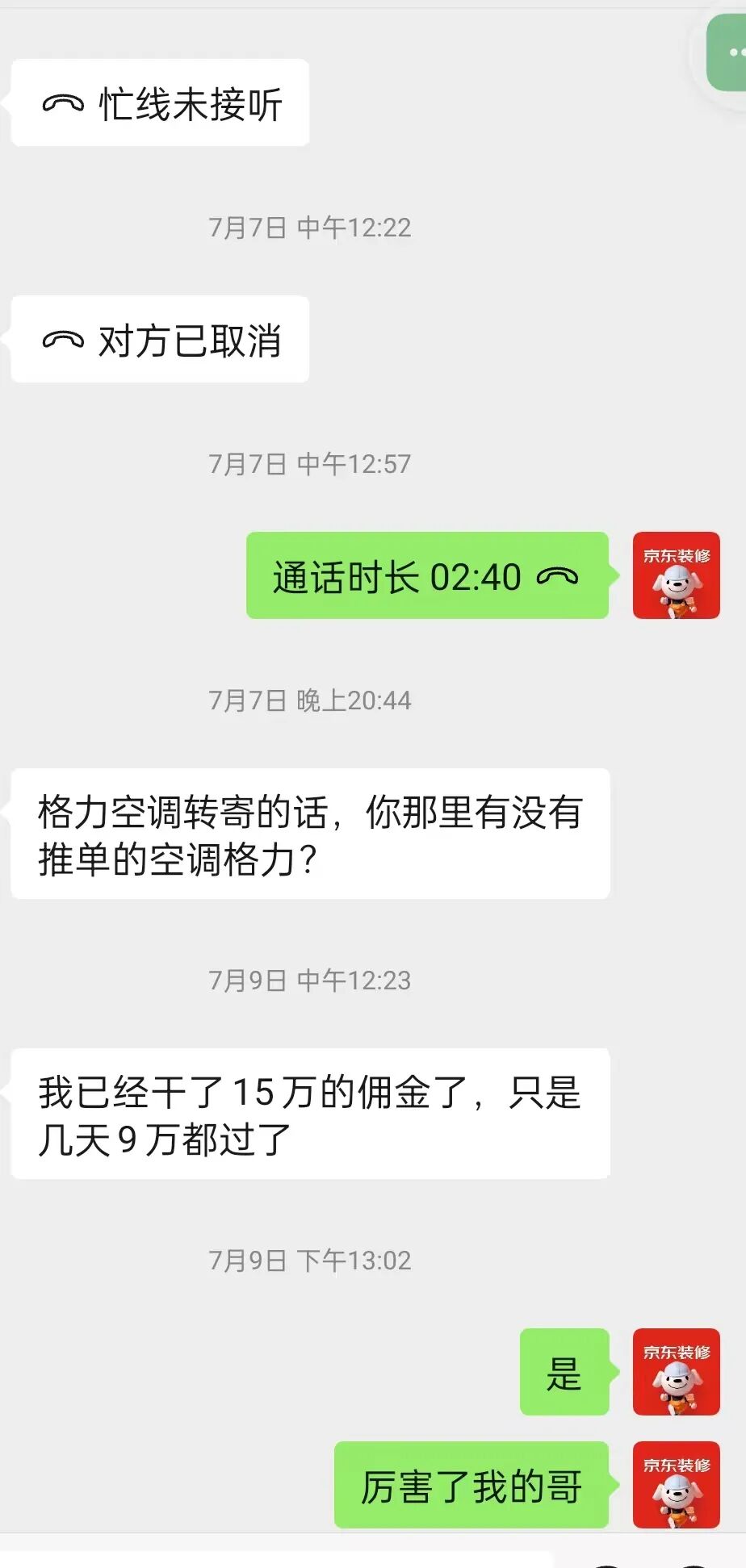Open the 通话时长 02:40 call record
Viewport: 746px width, 1568px height.
click(426, 576)
